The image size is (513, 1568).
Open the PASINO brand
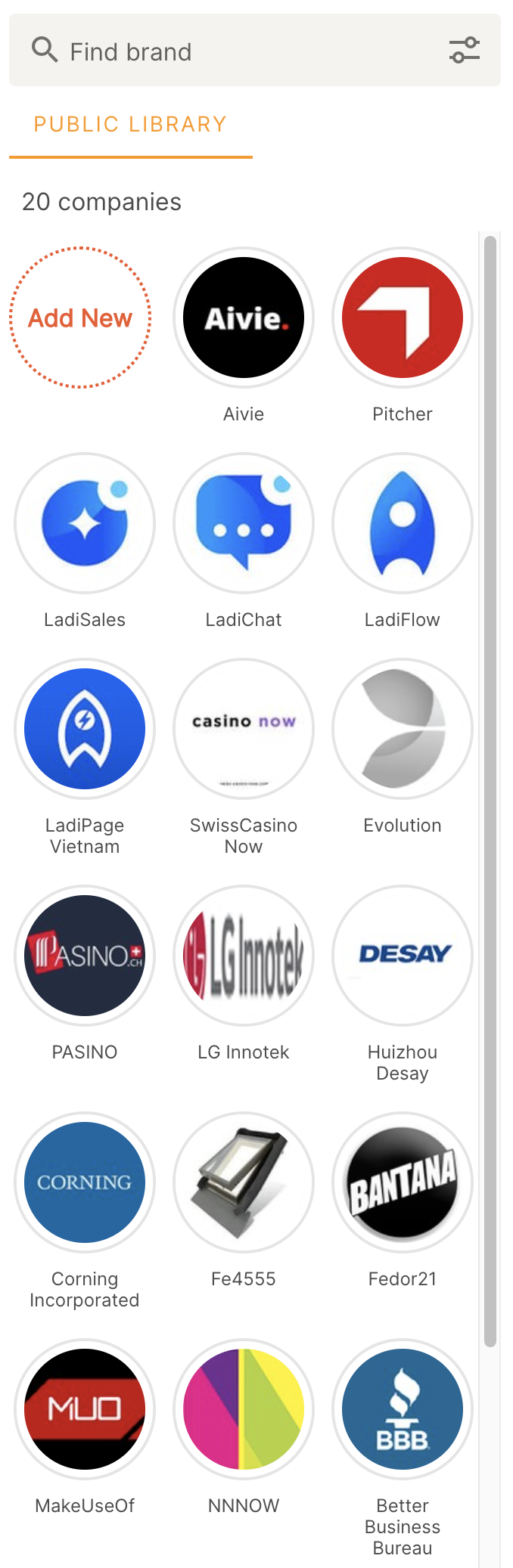[x=85, y=956]
